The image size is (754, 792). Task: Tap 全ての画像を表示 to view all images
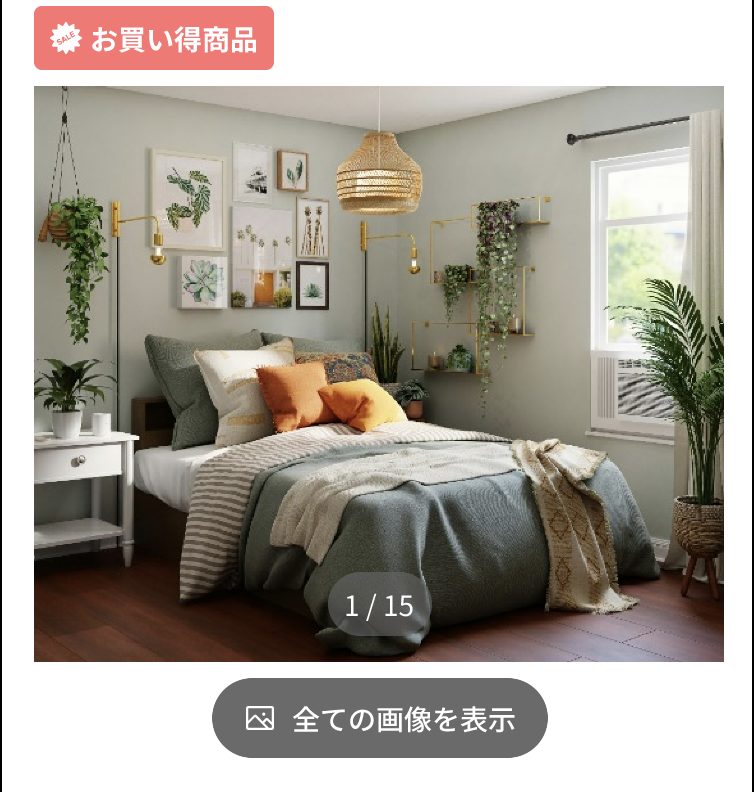(380, 718)
